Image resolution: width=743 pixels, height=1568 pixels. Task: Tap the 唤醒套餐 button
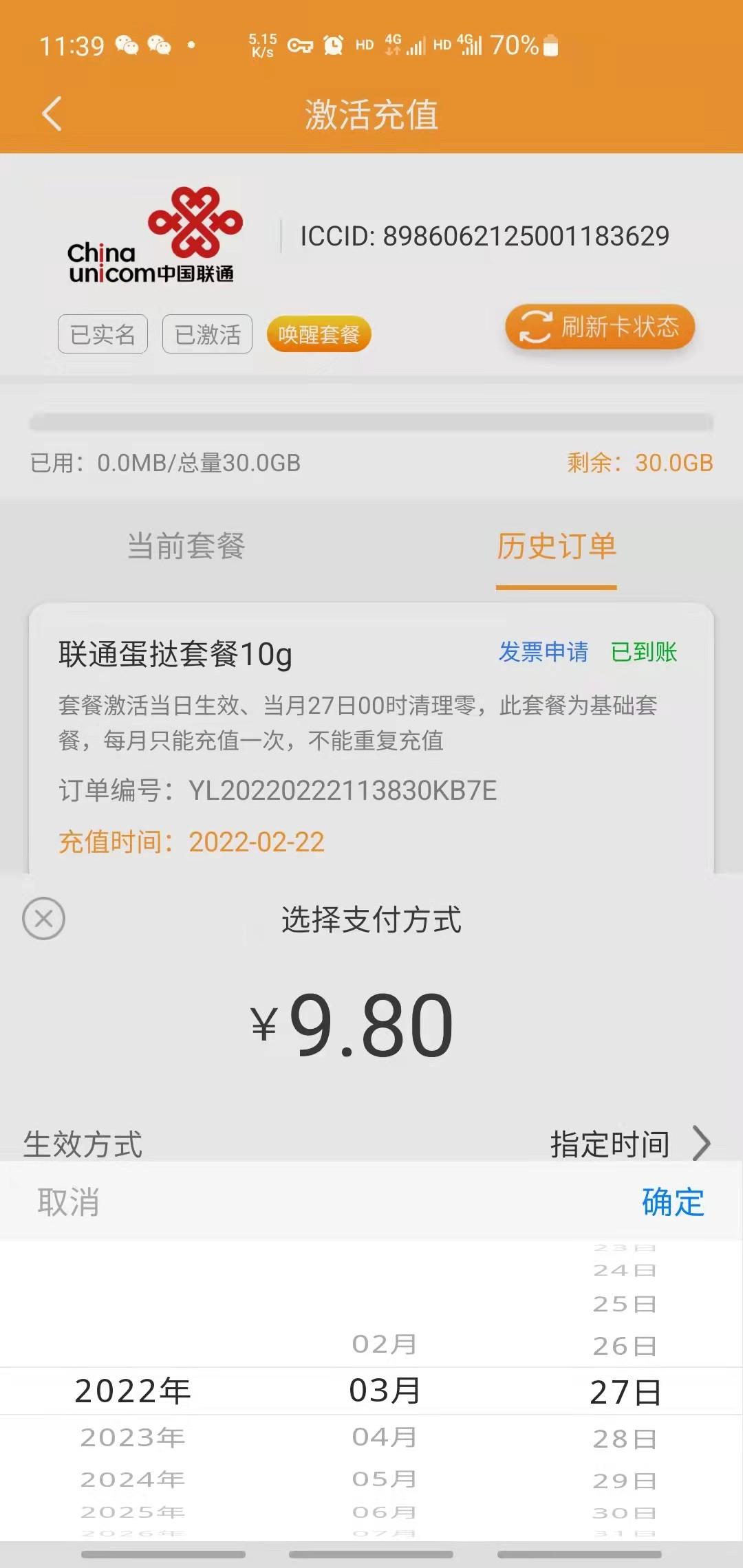point(319,334)
